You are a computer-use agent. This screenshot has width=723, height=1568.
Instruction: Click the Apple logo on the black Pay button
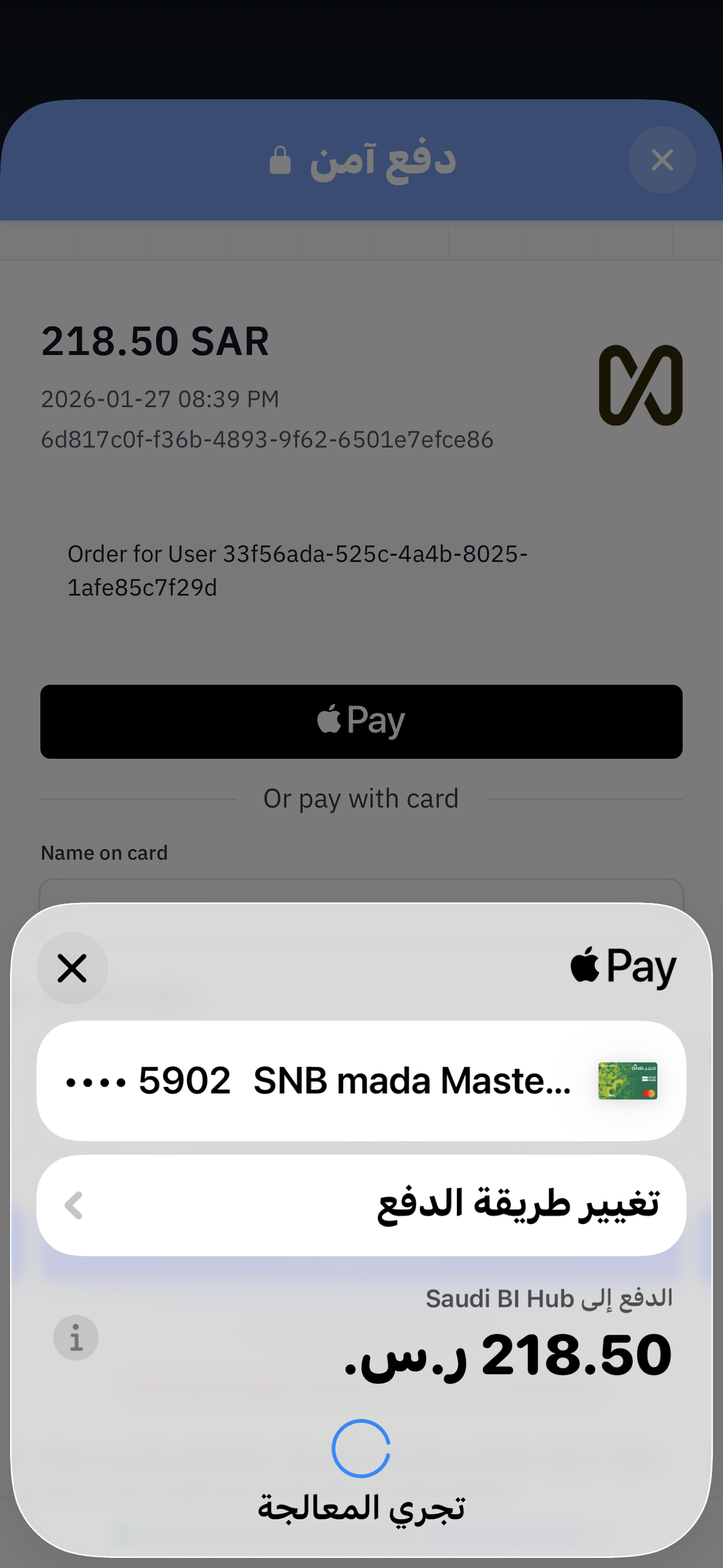pyautogui.click(x=328, y=719)
